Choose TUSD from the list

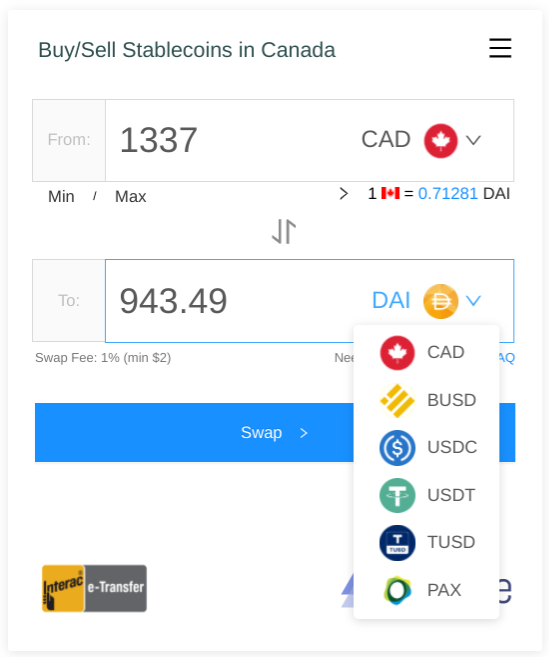(426, 543)
